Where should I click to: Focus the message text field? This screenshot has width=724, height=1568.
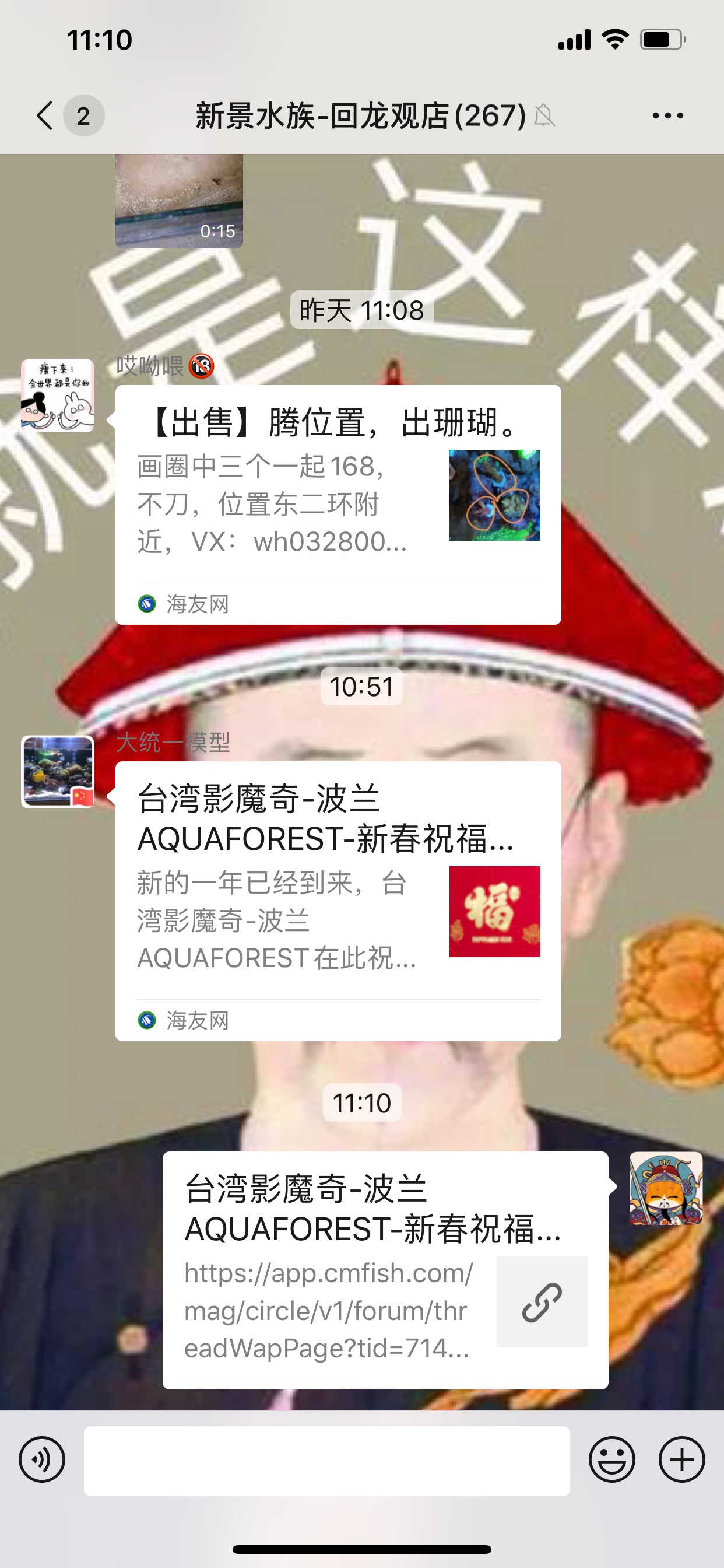click(x=326, y=1460)
